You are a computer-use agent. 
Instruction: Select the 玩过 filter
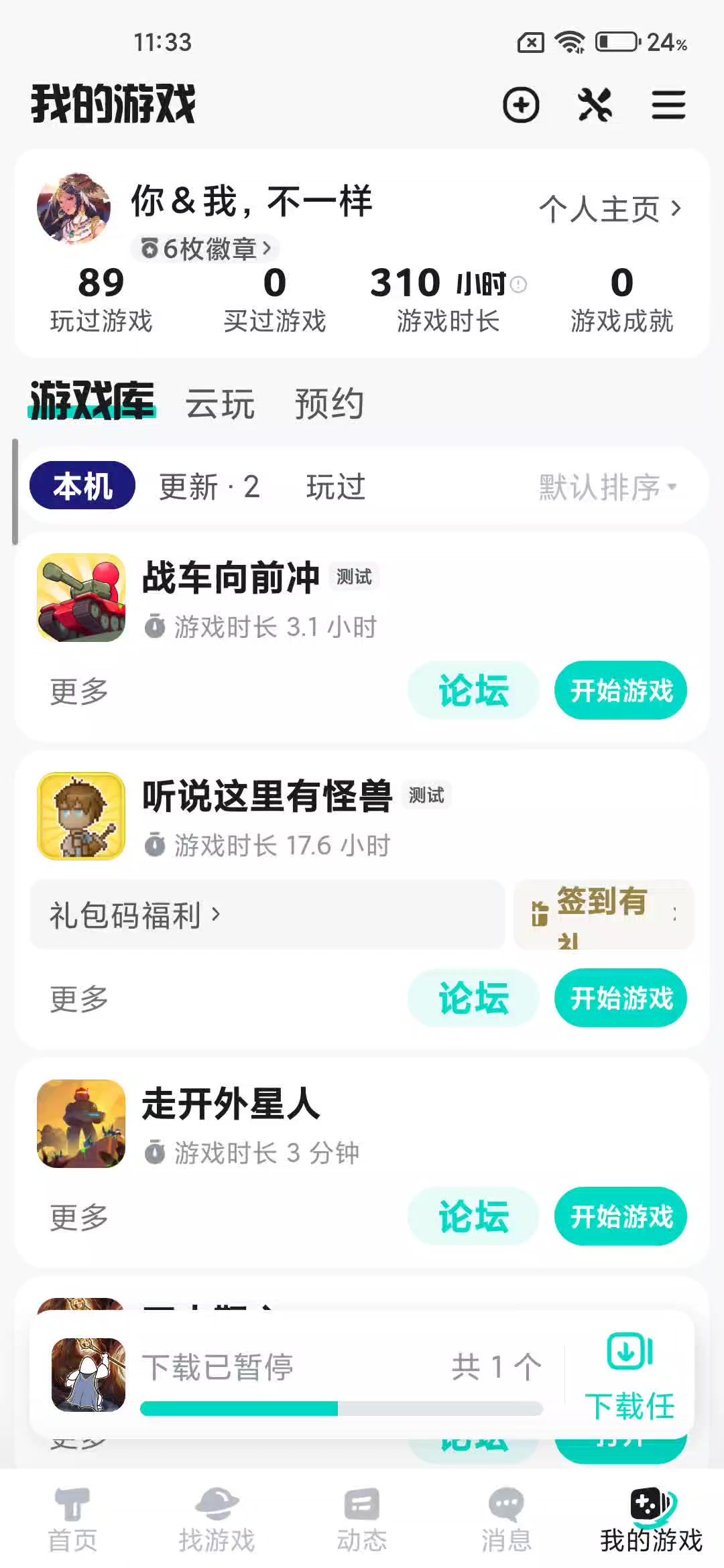(335, 486)
